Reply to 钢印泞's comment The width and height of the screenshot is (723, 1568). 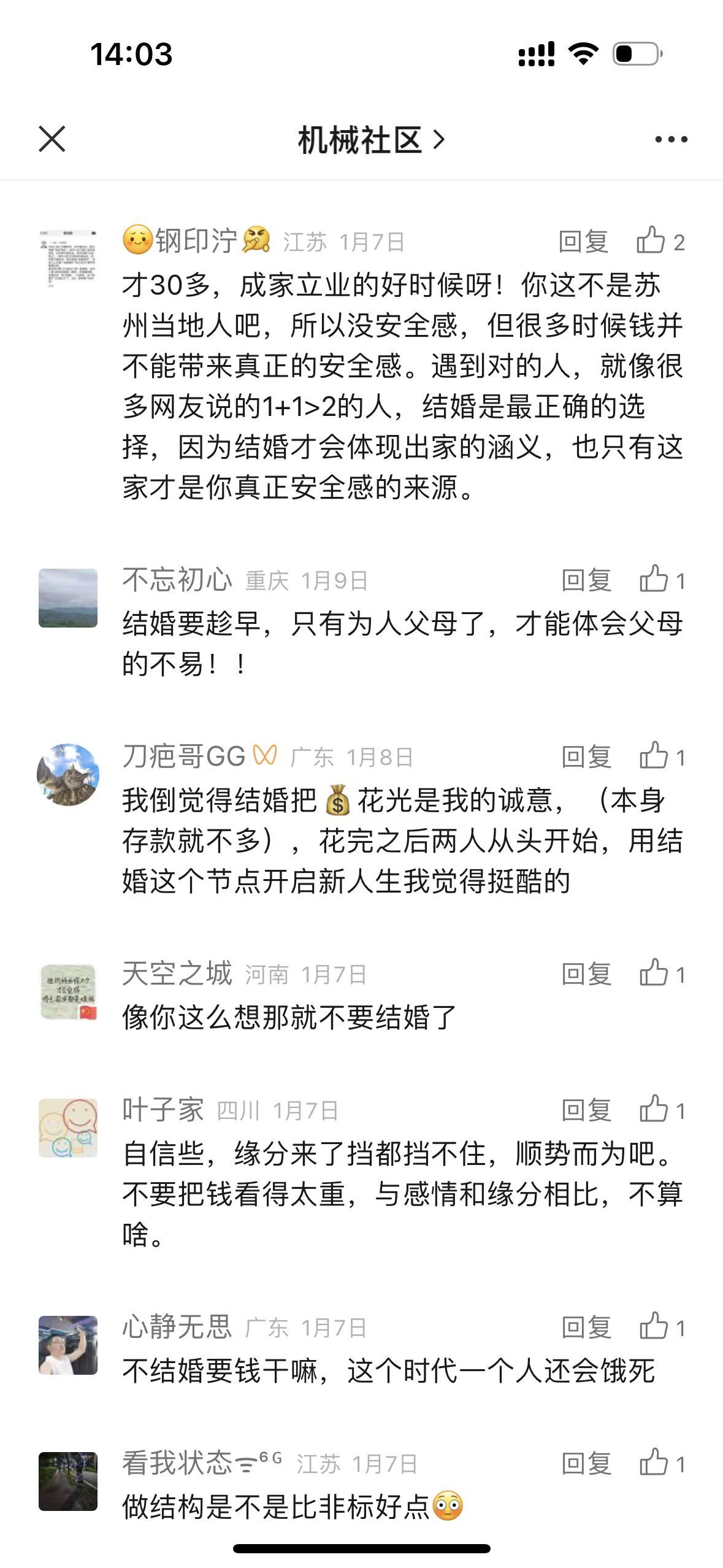click(x=583, y=242)
